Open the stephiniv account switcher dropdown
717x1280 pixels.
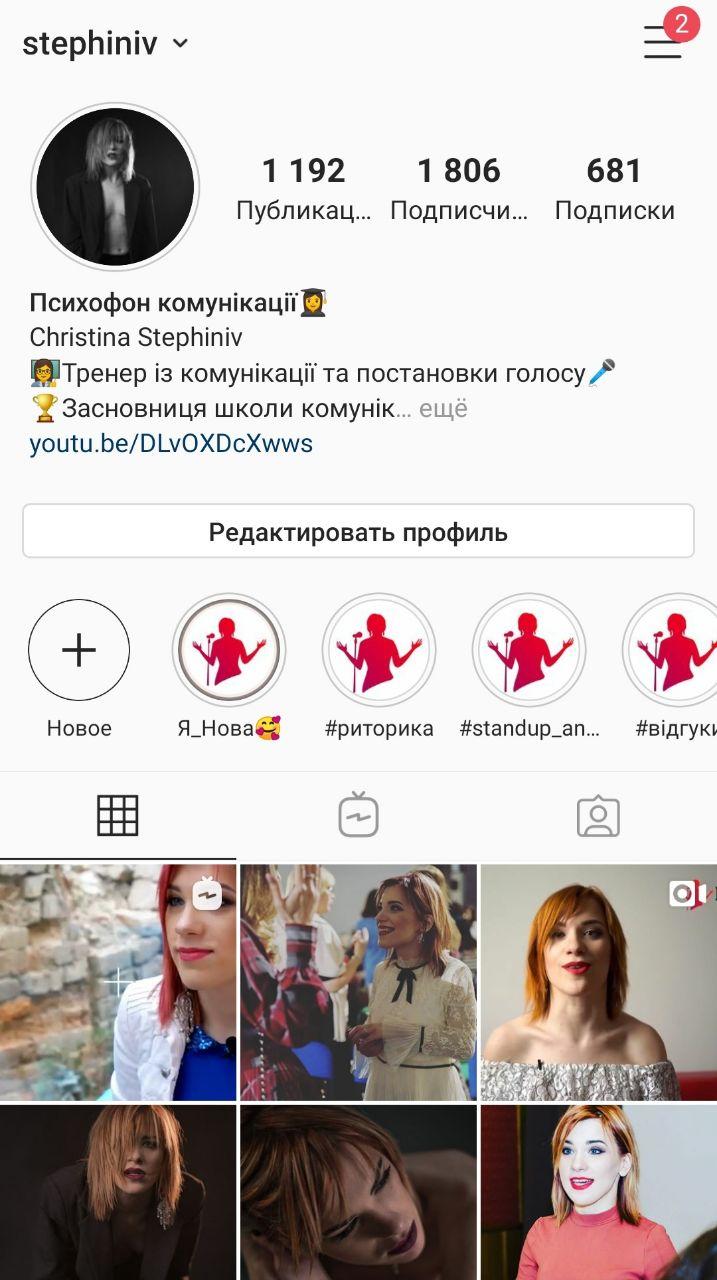[105, 44]
